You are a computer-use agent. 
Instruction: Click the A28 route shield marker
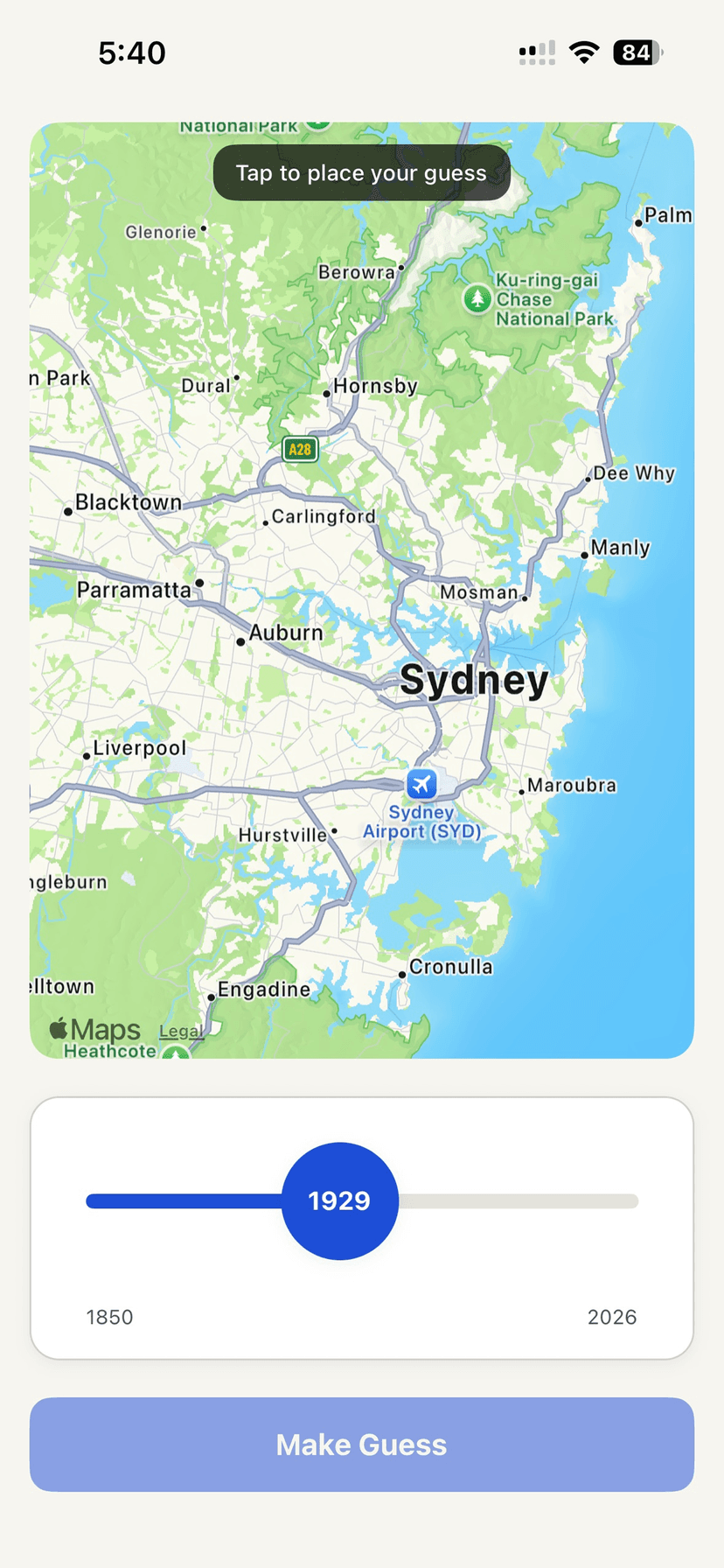pos(300,449)
